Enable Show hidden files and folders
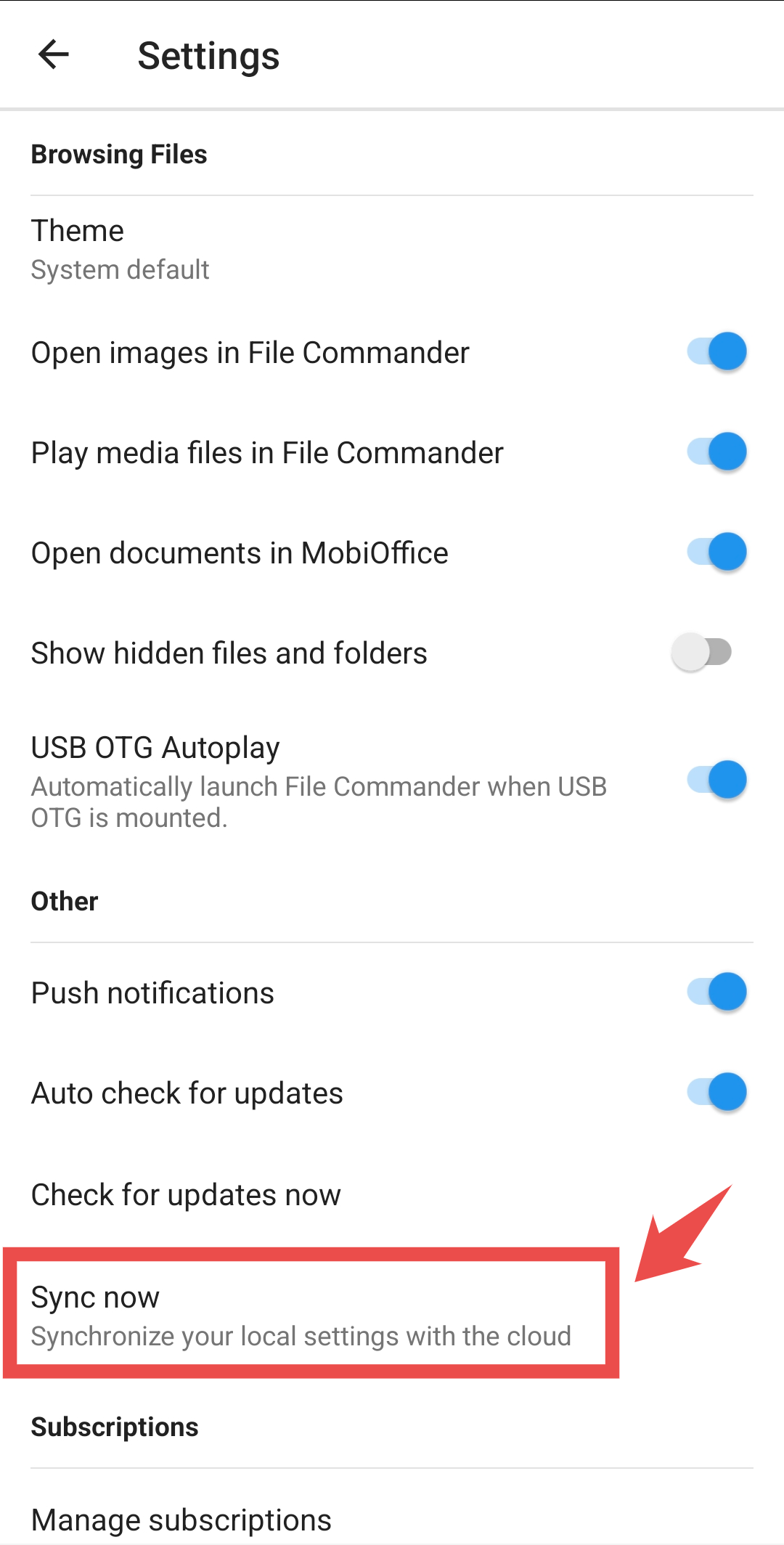Viewport: 784px width, 1545px height. [x=701, y=653]
